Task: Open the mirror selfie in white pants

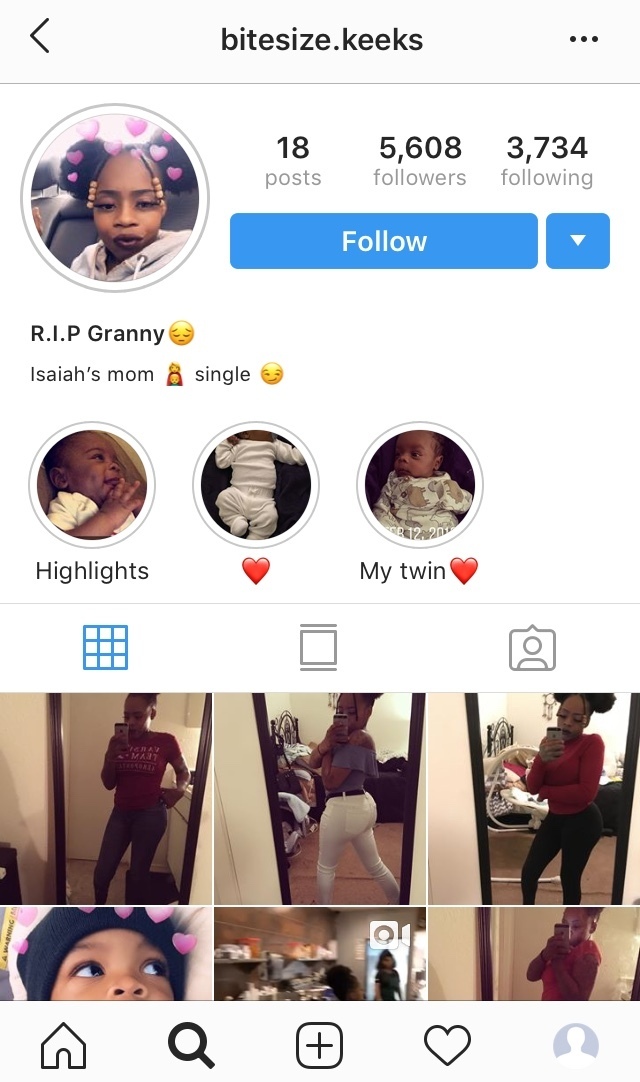Action: click(320, 798)
